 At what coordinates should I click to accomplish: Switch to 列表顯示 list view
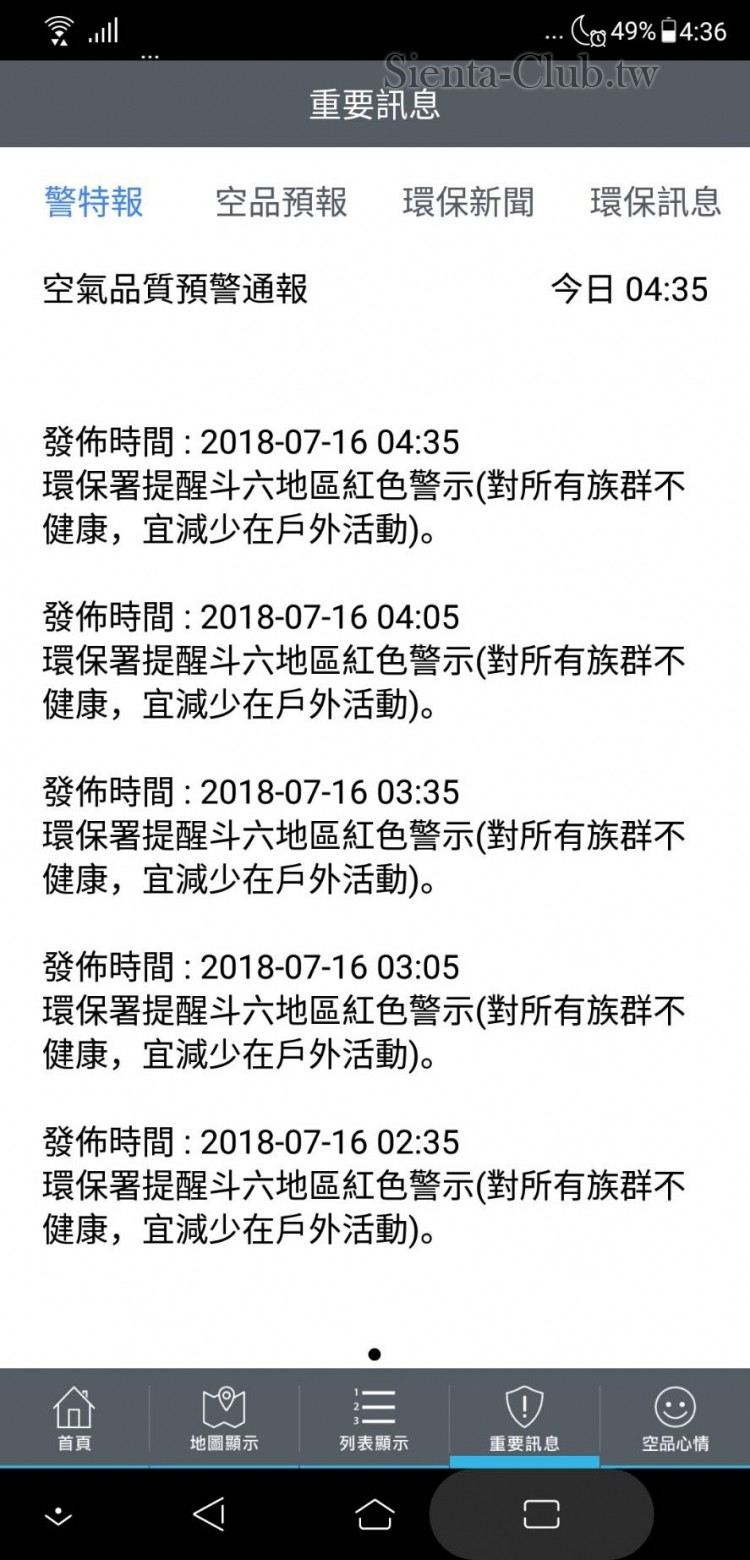pos(374,1418)
